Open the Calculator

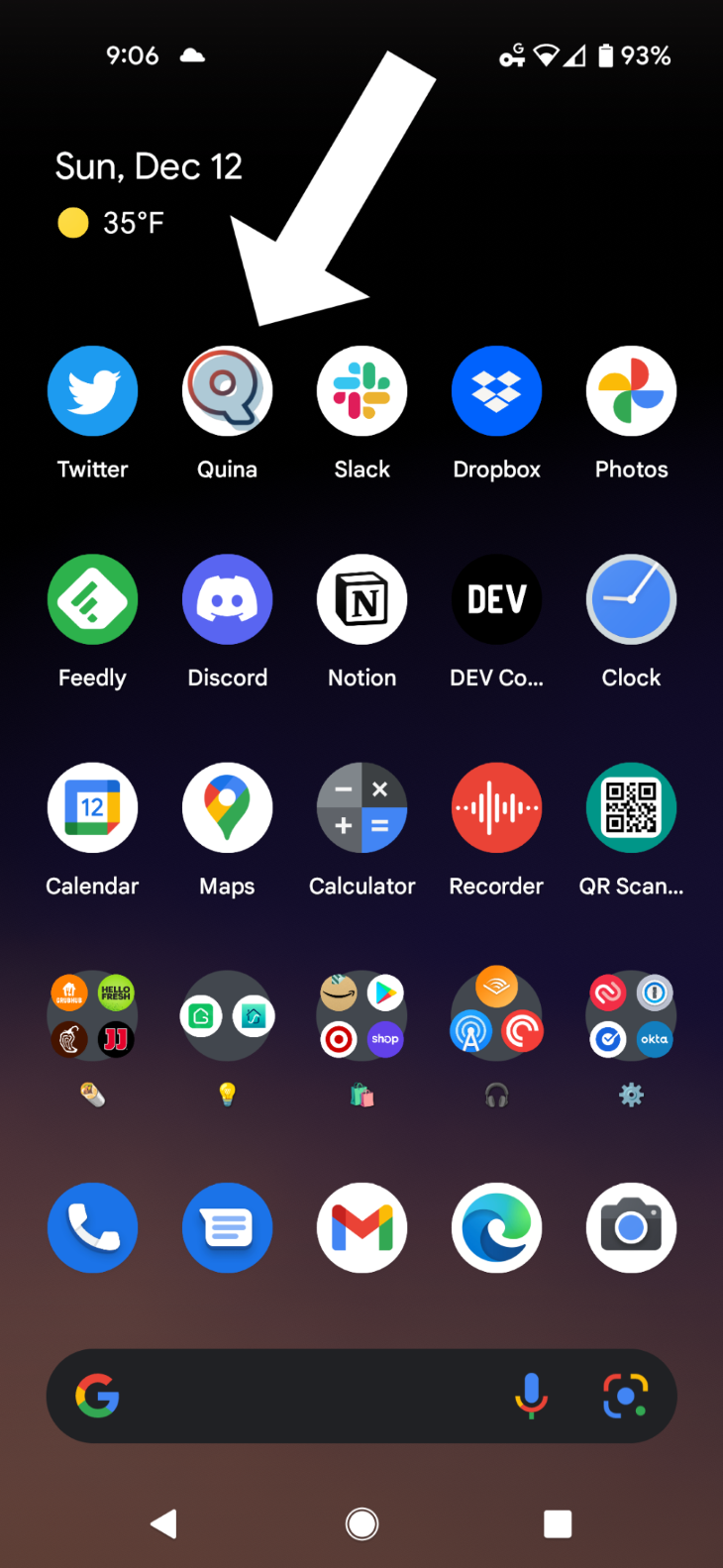361,807
